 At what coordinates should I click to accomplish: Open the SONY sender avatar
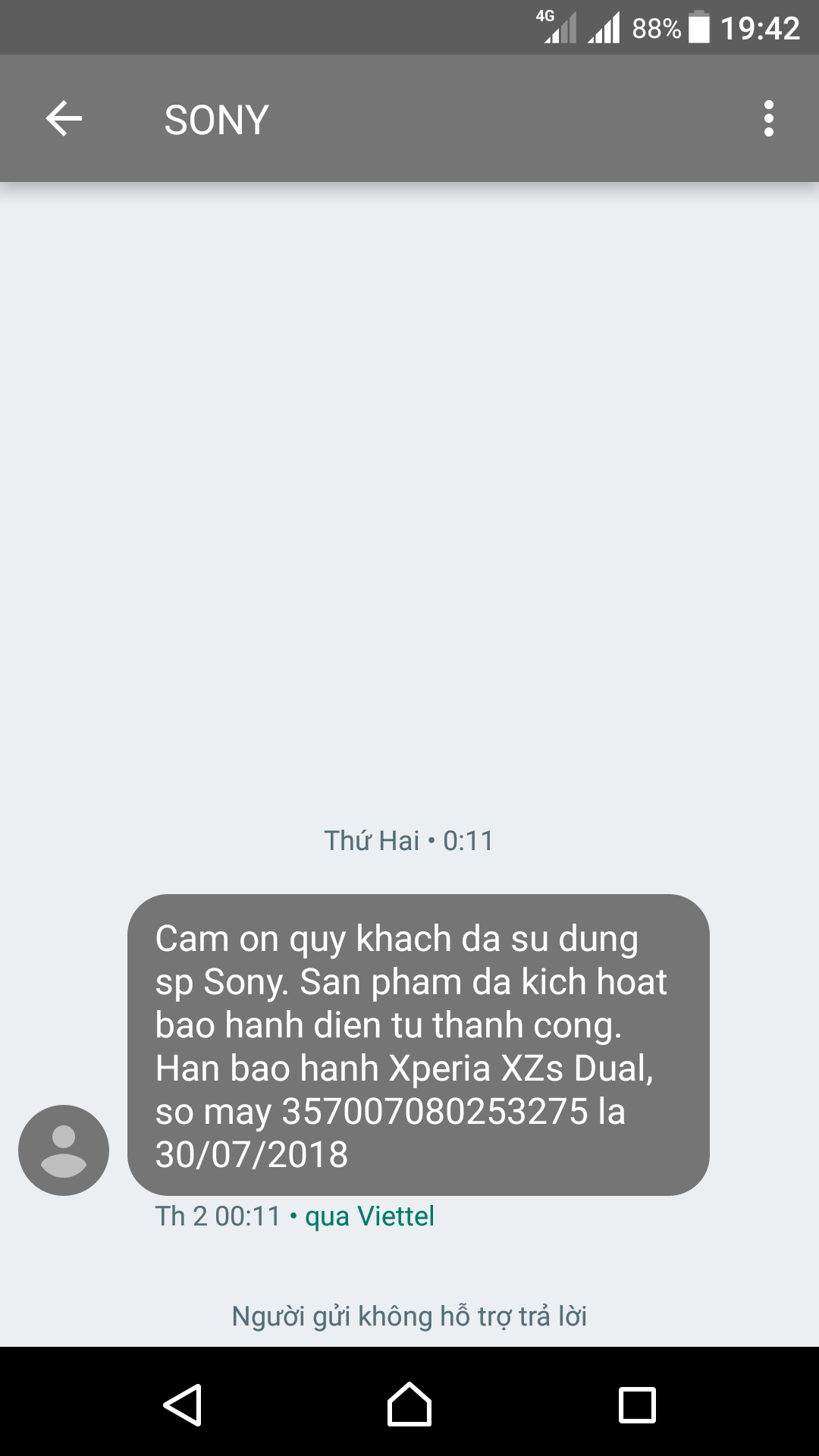64,1150
